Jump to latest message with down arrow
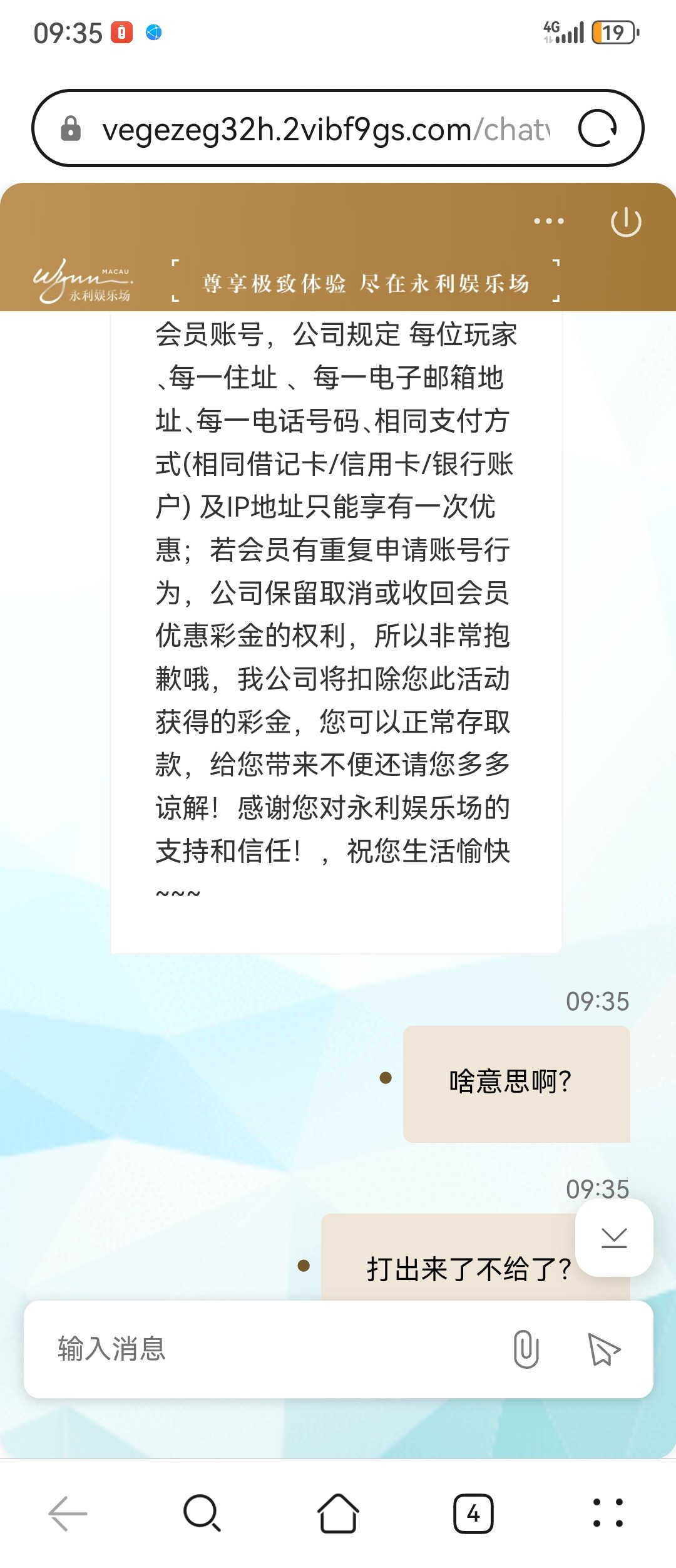 pyautogui.click(x=614, y=1237)
